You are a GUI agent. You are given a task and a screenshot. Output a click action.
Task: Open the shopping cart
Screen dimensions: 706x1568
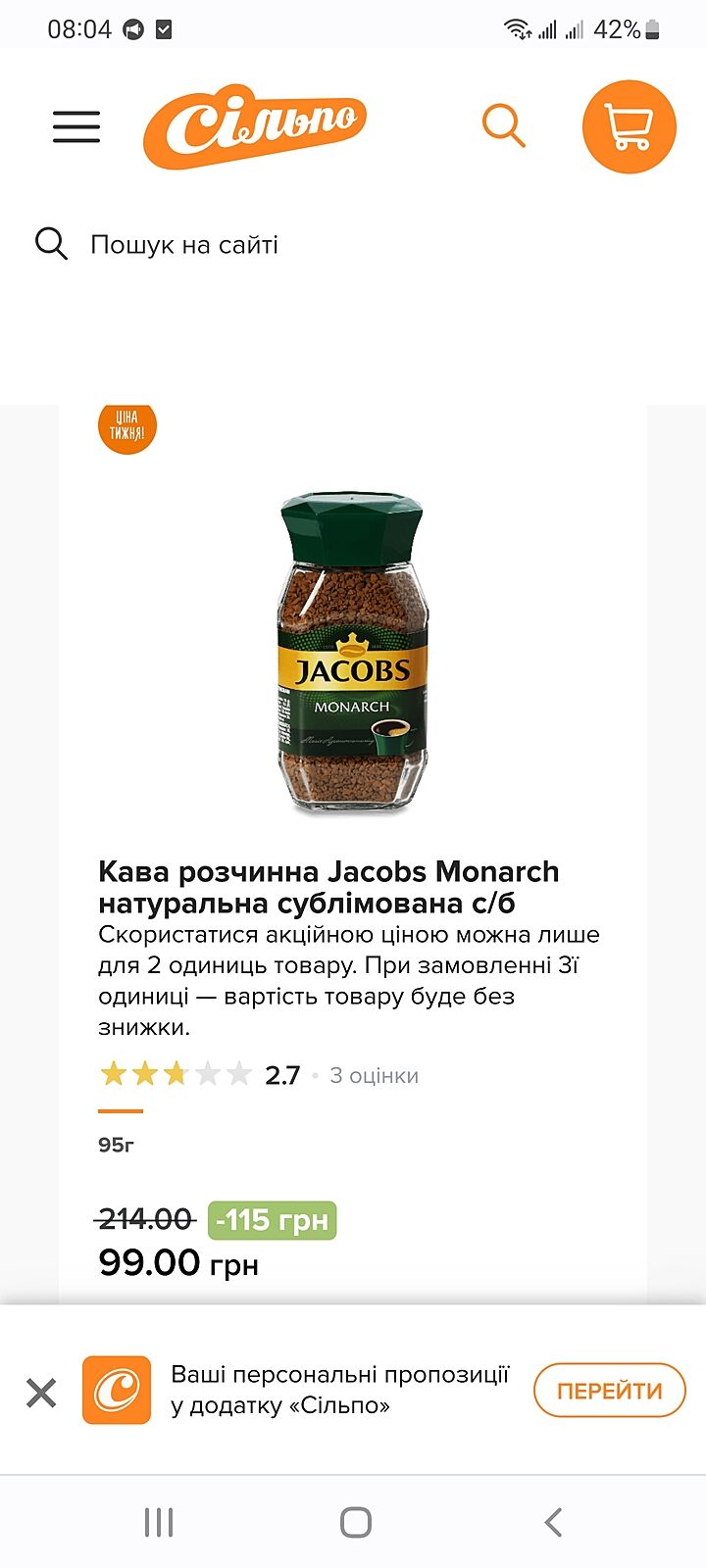click(x=630, y=127)
